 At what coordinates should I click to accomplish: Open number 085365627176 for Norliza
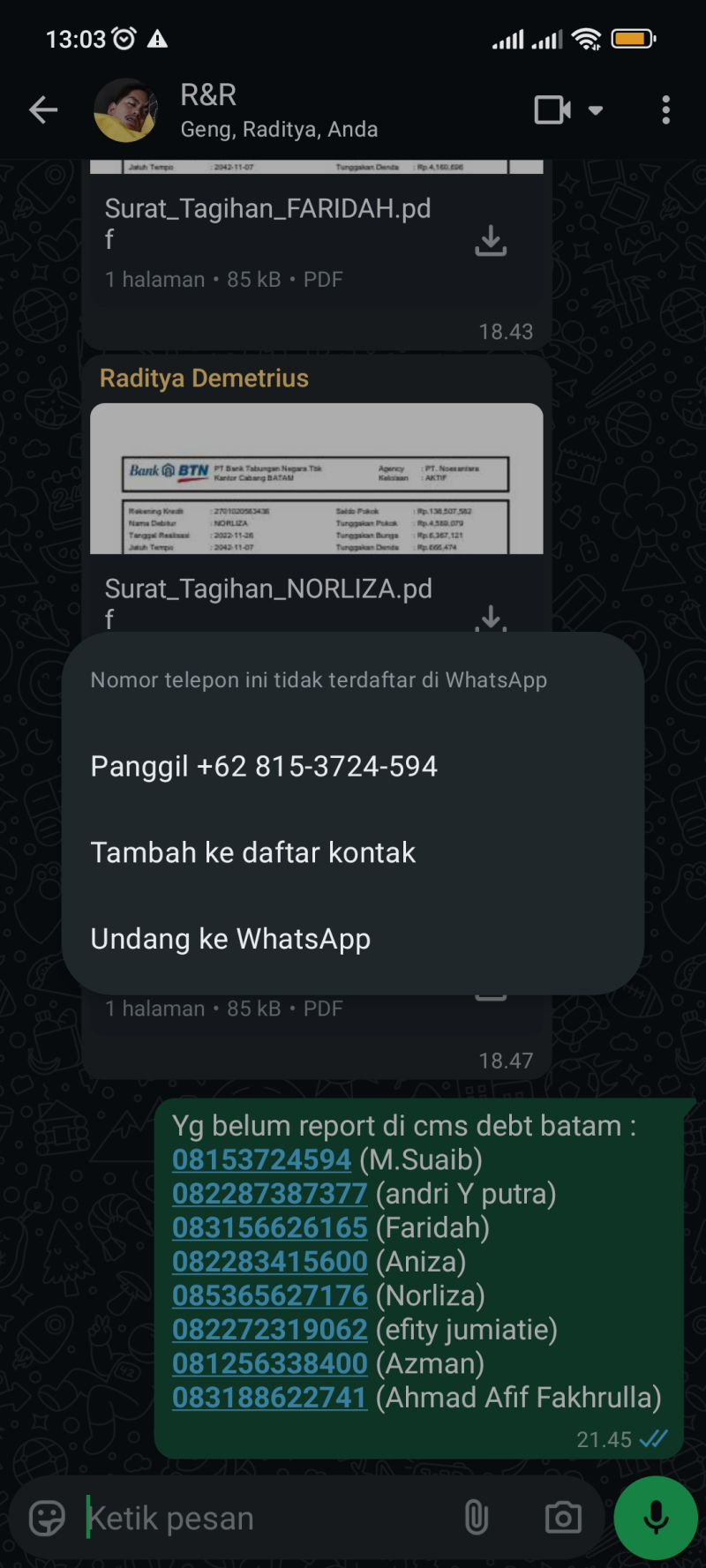(269, 1295)
